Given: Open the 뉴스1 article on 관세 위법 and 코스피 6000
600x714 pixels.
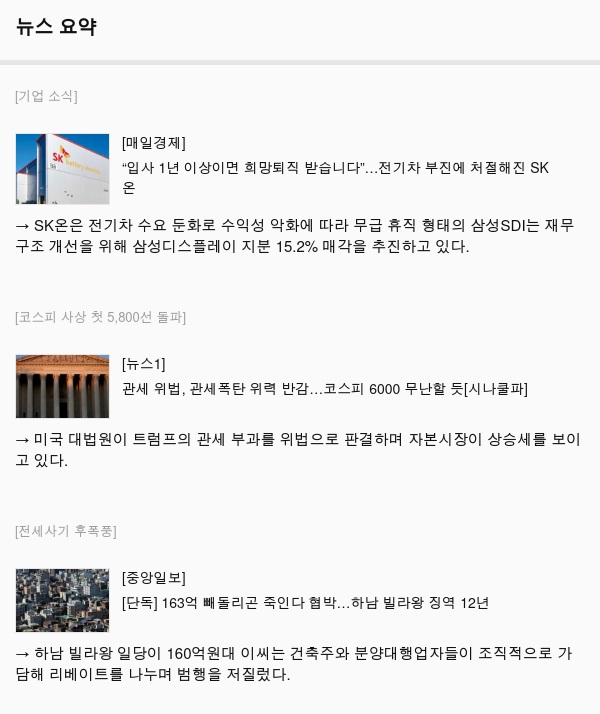Looking at the screenshot, I should point(324,389).
